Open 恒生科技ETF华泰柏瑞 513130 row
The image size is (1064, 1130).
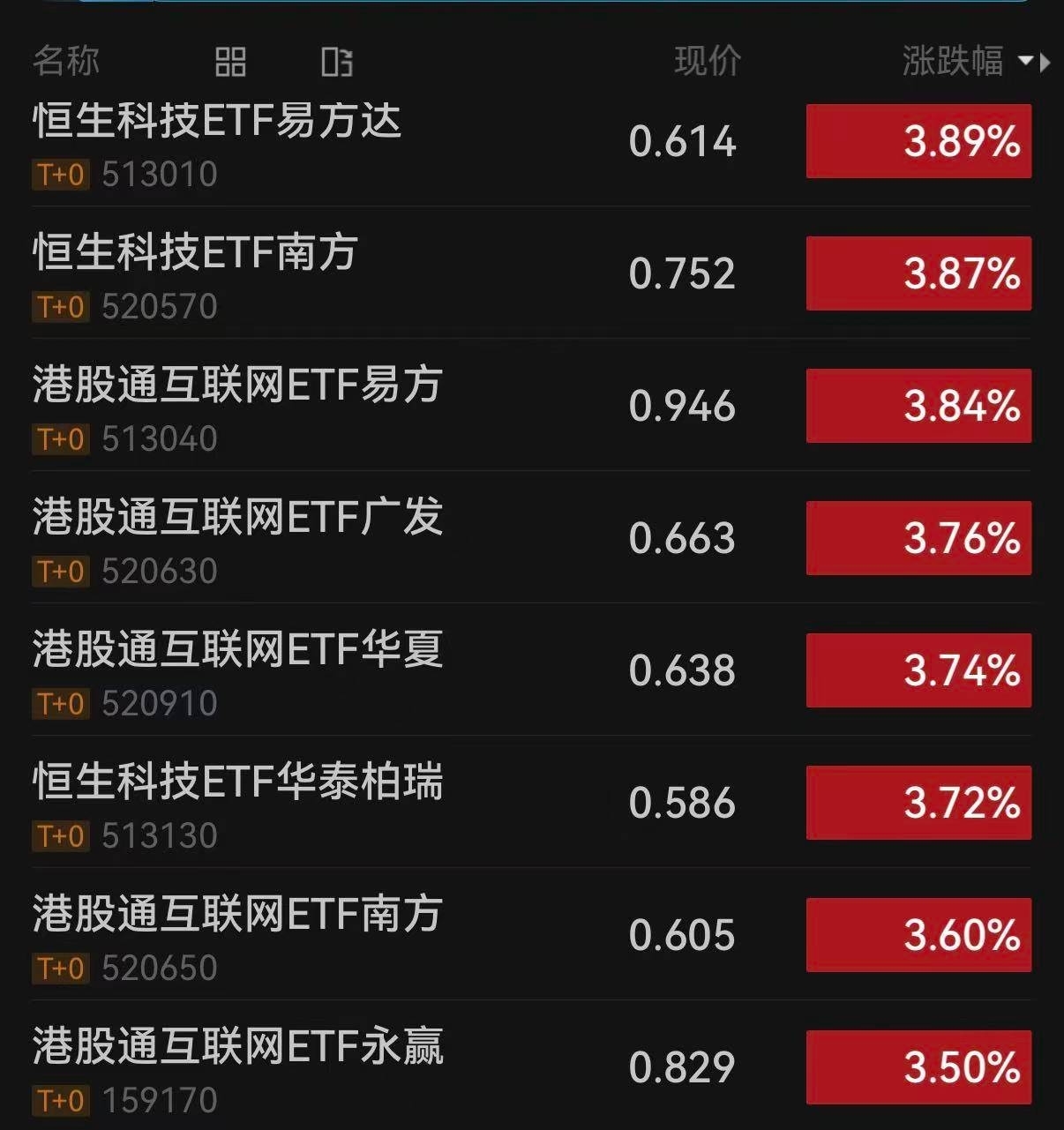pos(531,803)
